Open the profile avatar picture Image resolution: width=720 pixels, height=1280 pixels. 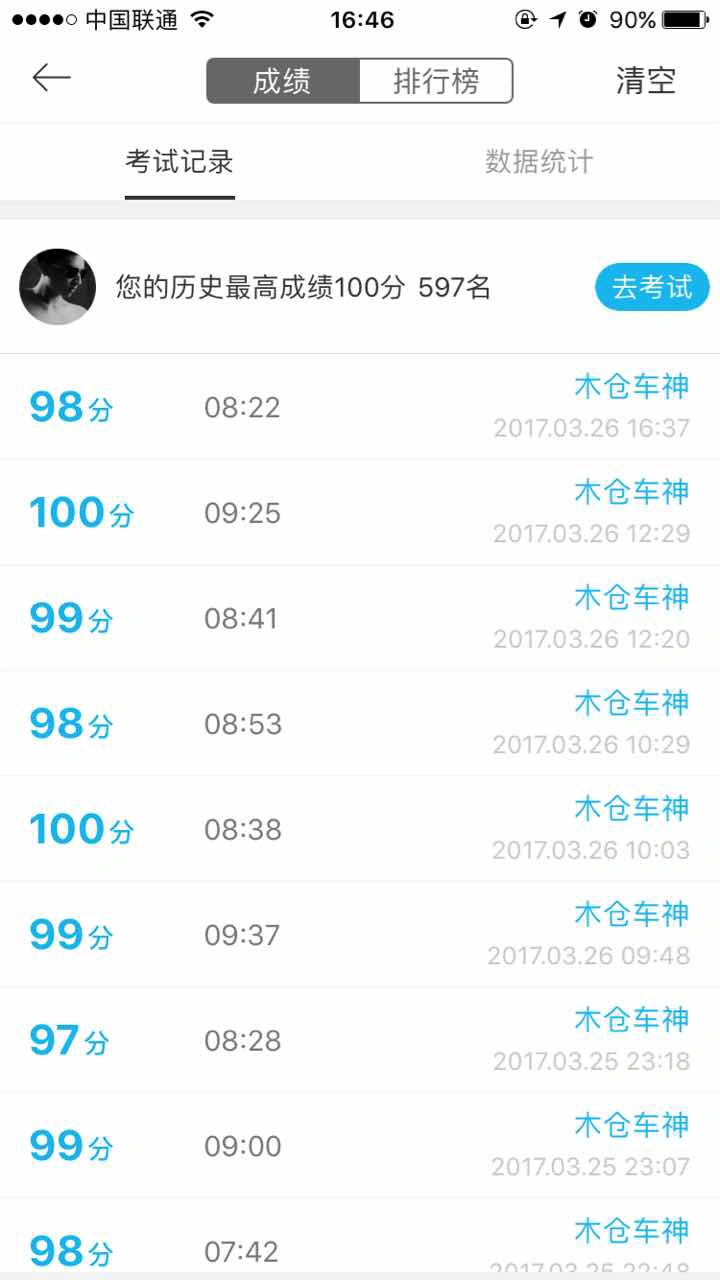coord(57,287)
